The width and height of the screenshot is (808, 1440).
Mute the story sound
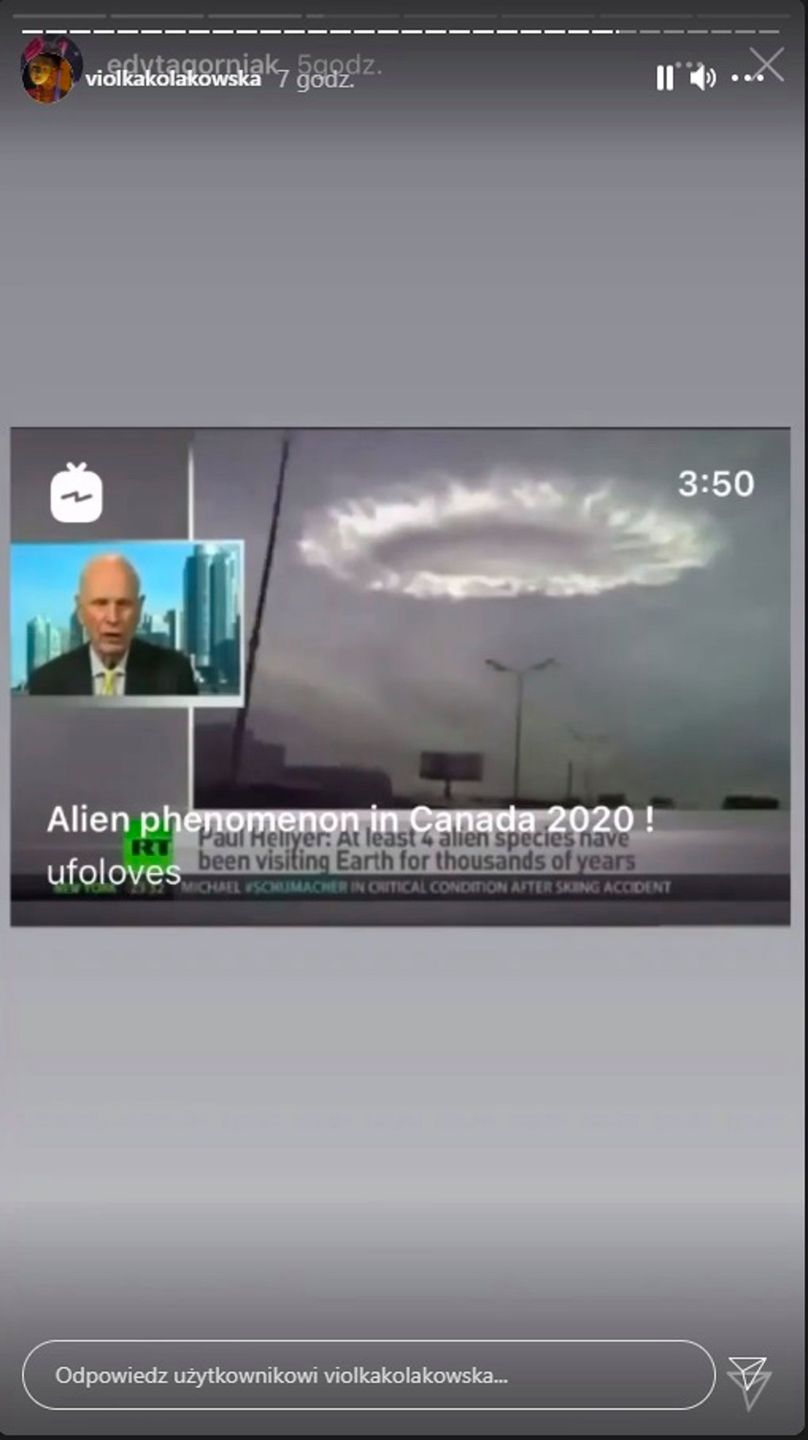(702, 78)
